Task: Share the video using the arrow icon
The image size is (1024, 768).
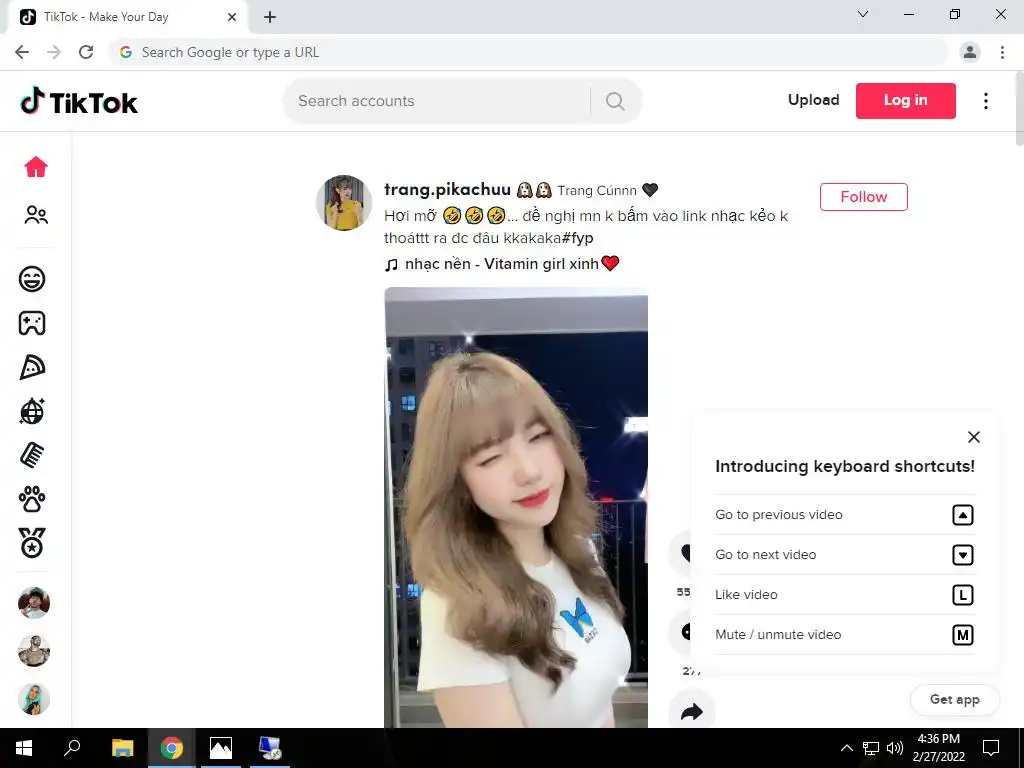Action: click(691, 711)
